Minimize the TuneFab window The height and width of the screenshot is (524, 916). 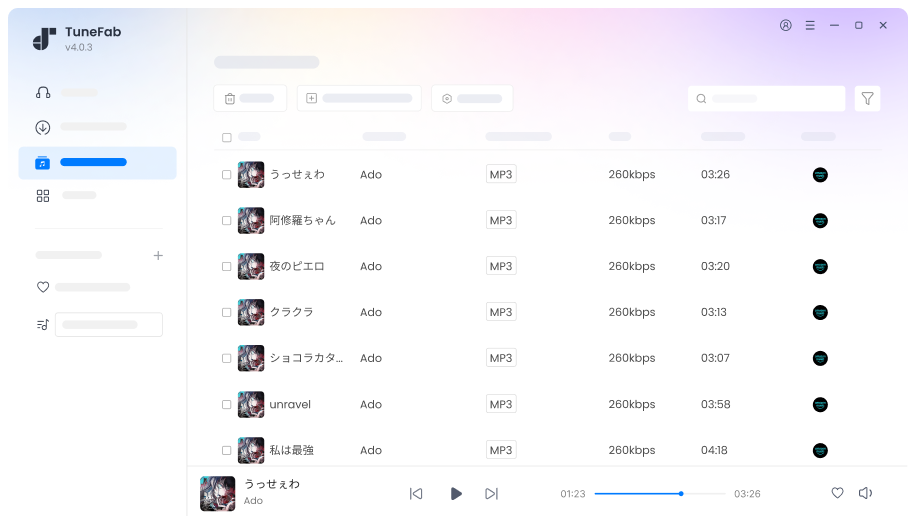coord(834,25)
